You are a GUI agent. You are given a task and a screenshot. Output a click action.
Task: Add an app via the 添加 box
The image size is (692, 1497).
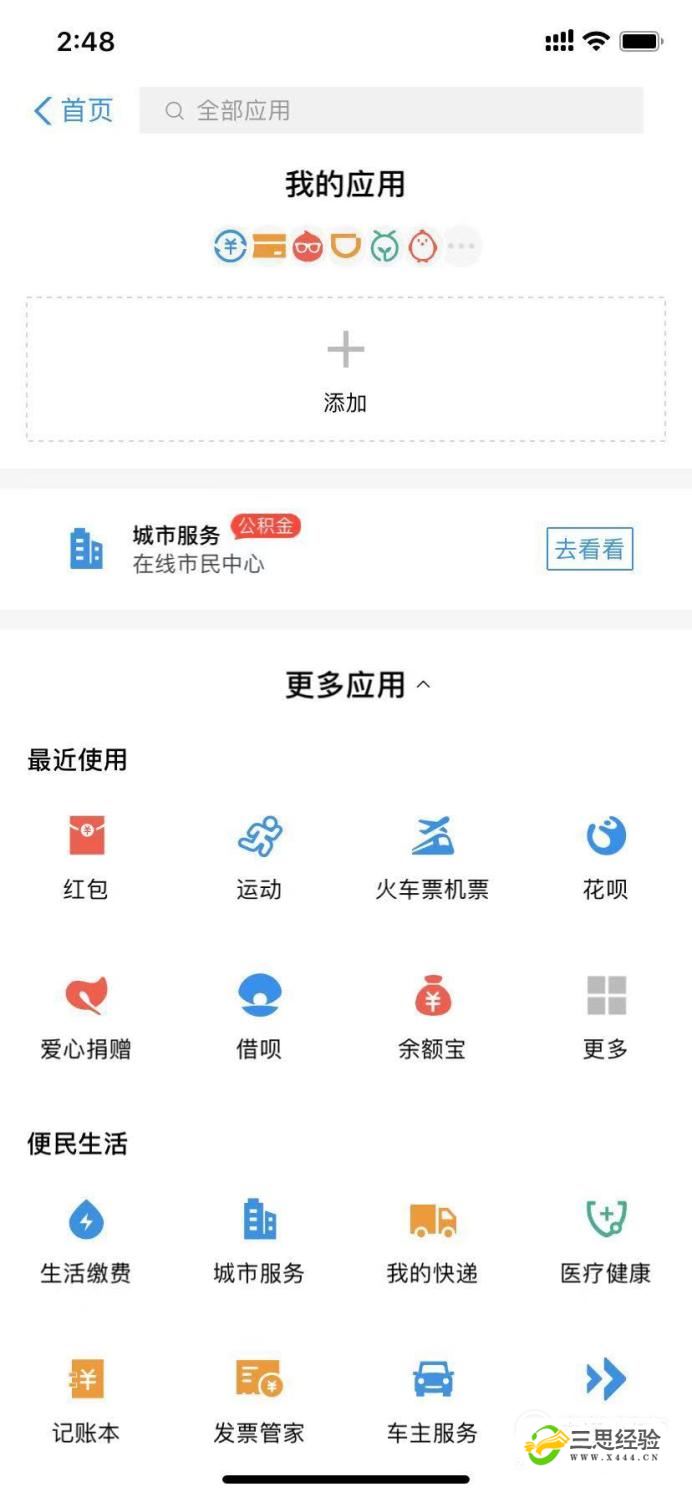click(345, 369)
